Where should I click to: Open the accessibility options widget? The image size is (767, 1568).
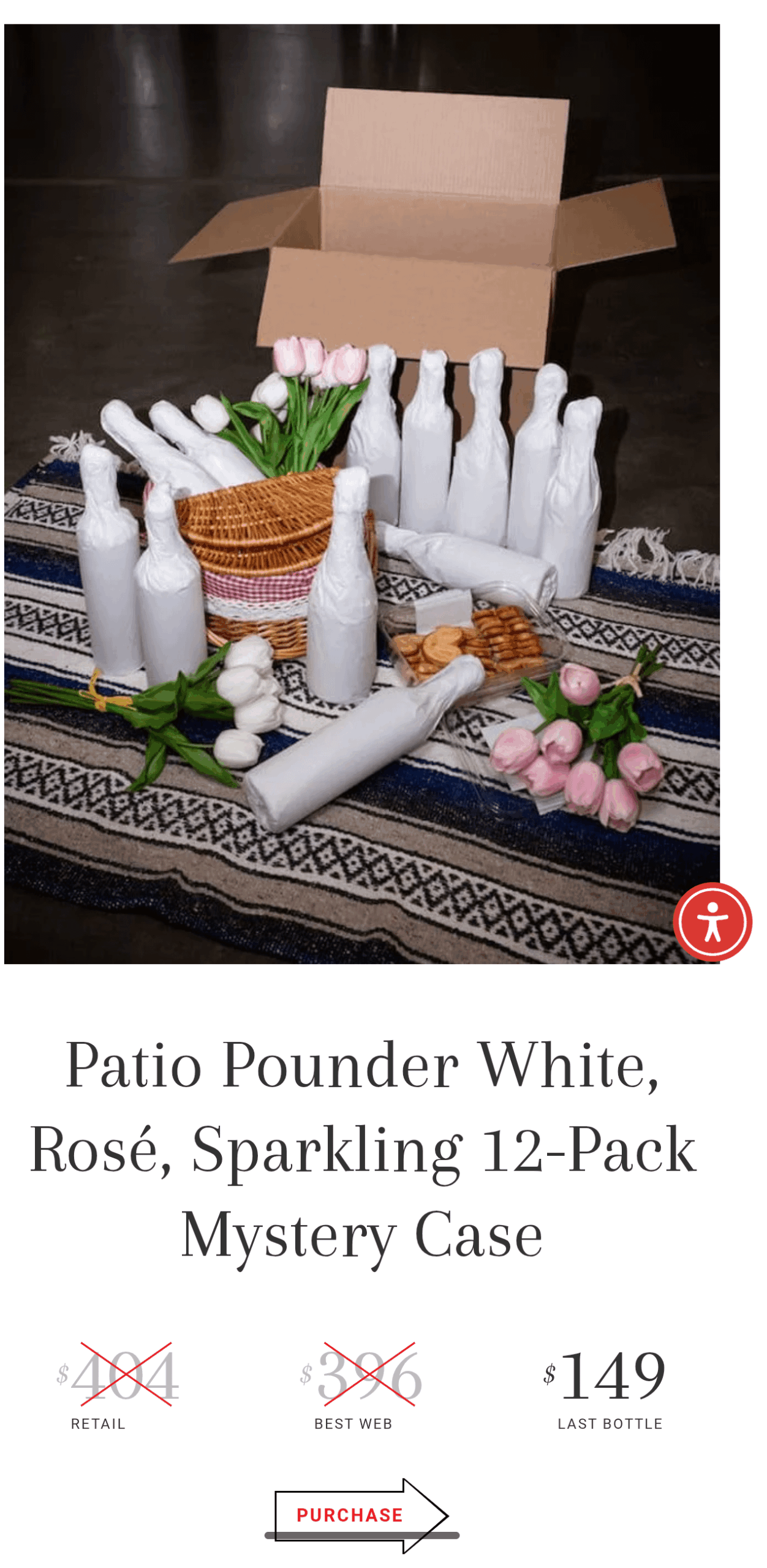712,922
